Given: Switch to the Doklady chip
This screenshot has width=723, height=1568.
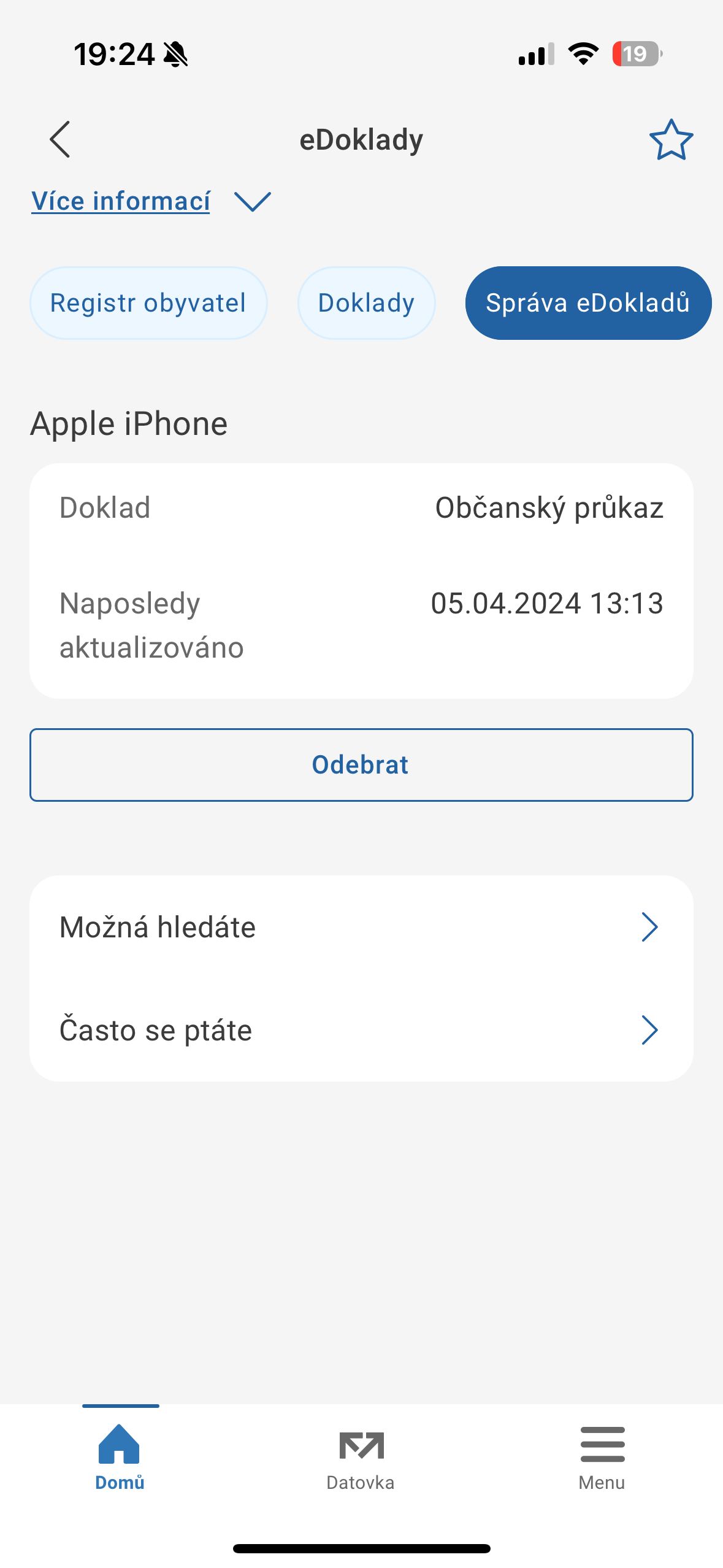Looking at the screenshot, I should (366, 303).
